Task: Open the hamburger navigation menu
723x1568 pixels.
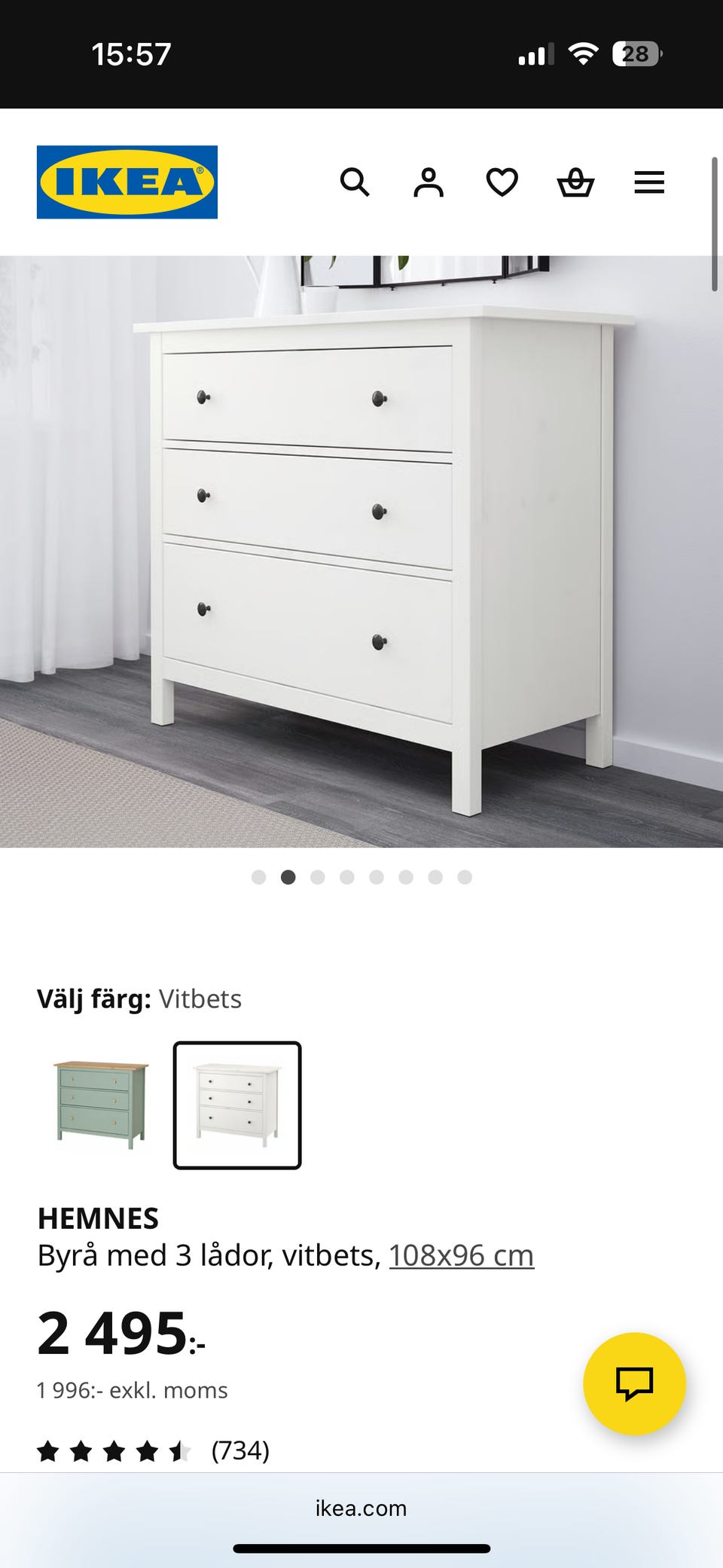Action: pyautogui.click(x=648, y=182)
